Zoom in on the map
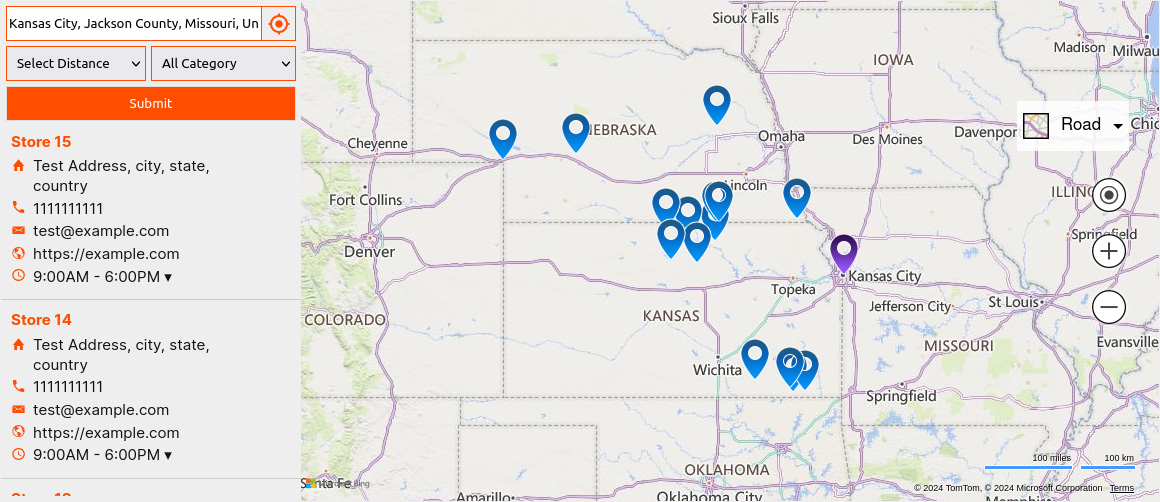 1109,251
